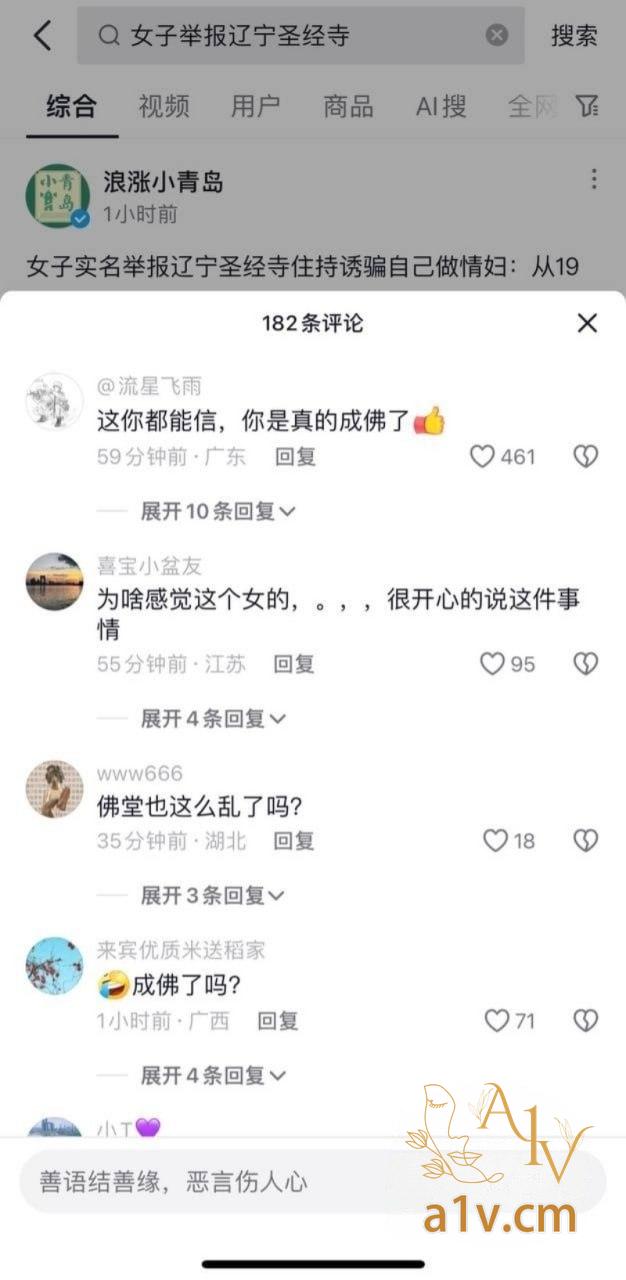Viewport: 626px width, 1280px height.
Task: Clear the search text with the X icon
Action: point(497,36)
